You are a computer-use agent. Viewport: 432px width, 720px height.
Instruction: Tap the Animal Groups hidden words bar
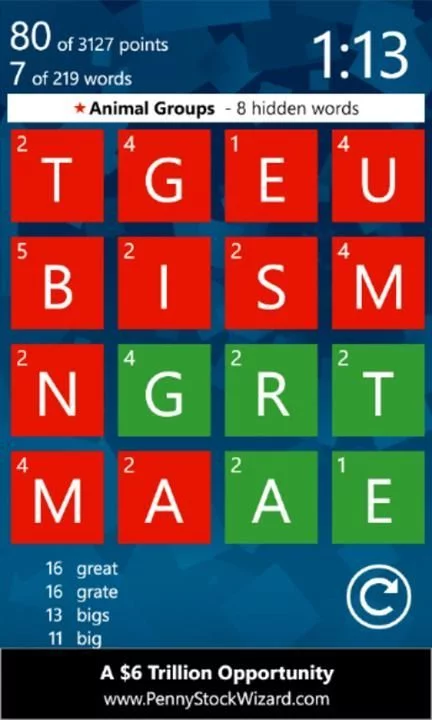click(x=216, y=108)
